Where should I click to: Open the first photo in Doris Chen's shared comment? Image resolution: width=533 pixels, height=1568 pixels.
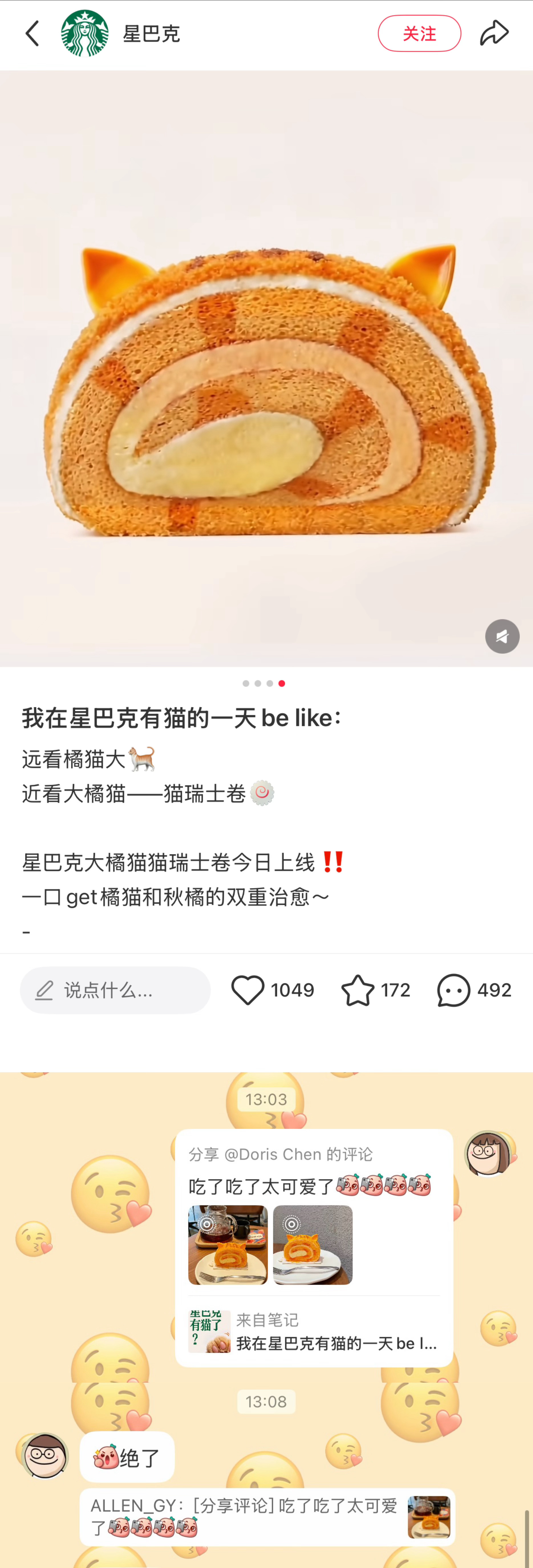pos(228,1245)
